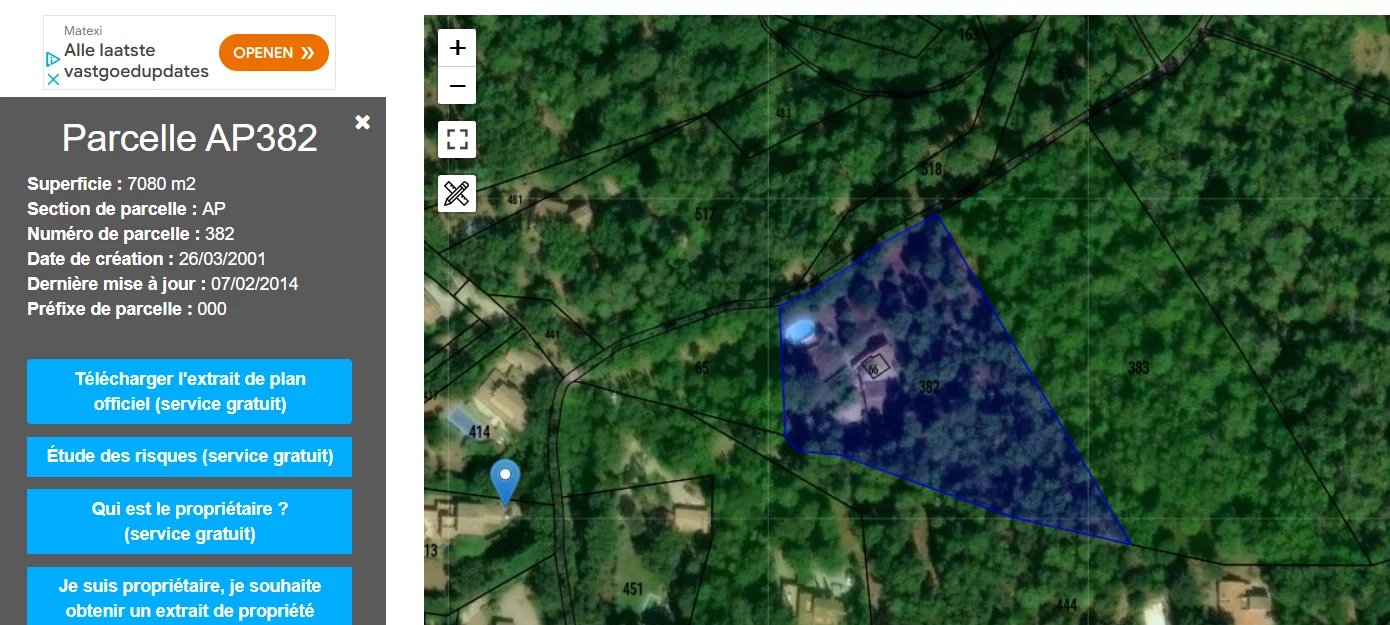The width and height of the screenshot is (1390, 625).
Task: Open Étude des risques service
Action: point(190,456)
